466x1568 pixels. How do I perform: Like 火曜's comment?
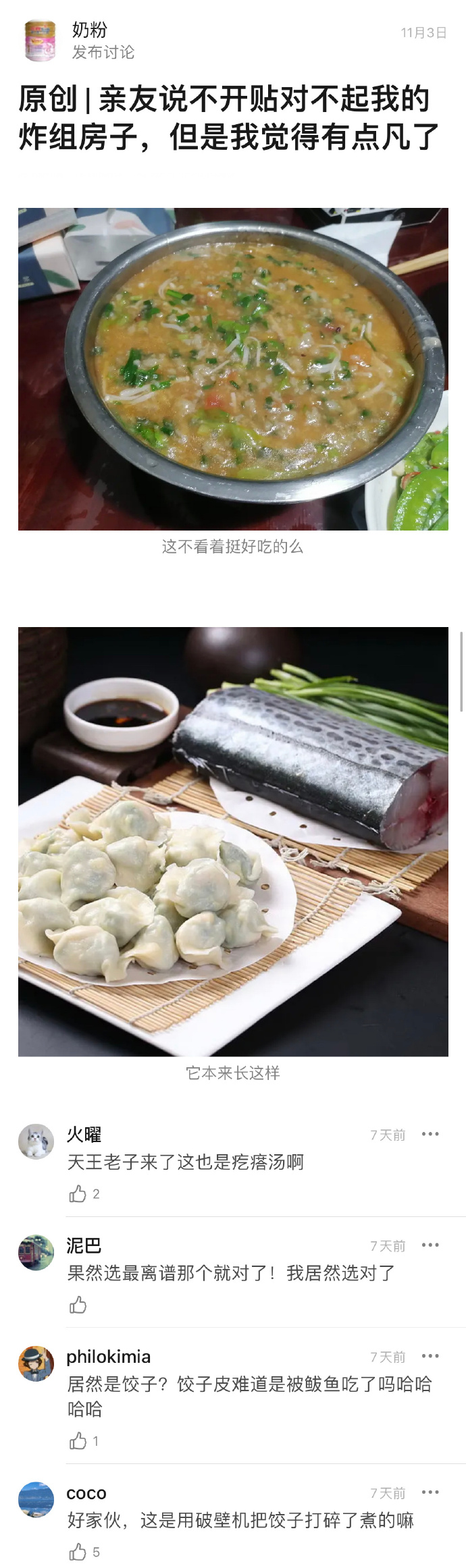point(78,1194)
